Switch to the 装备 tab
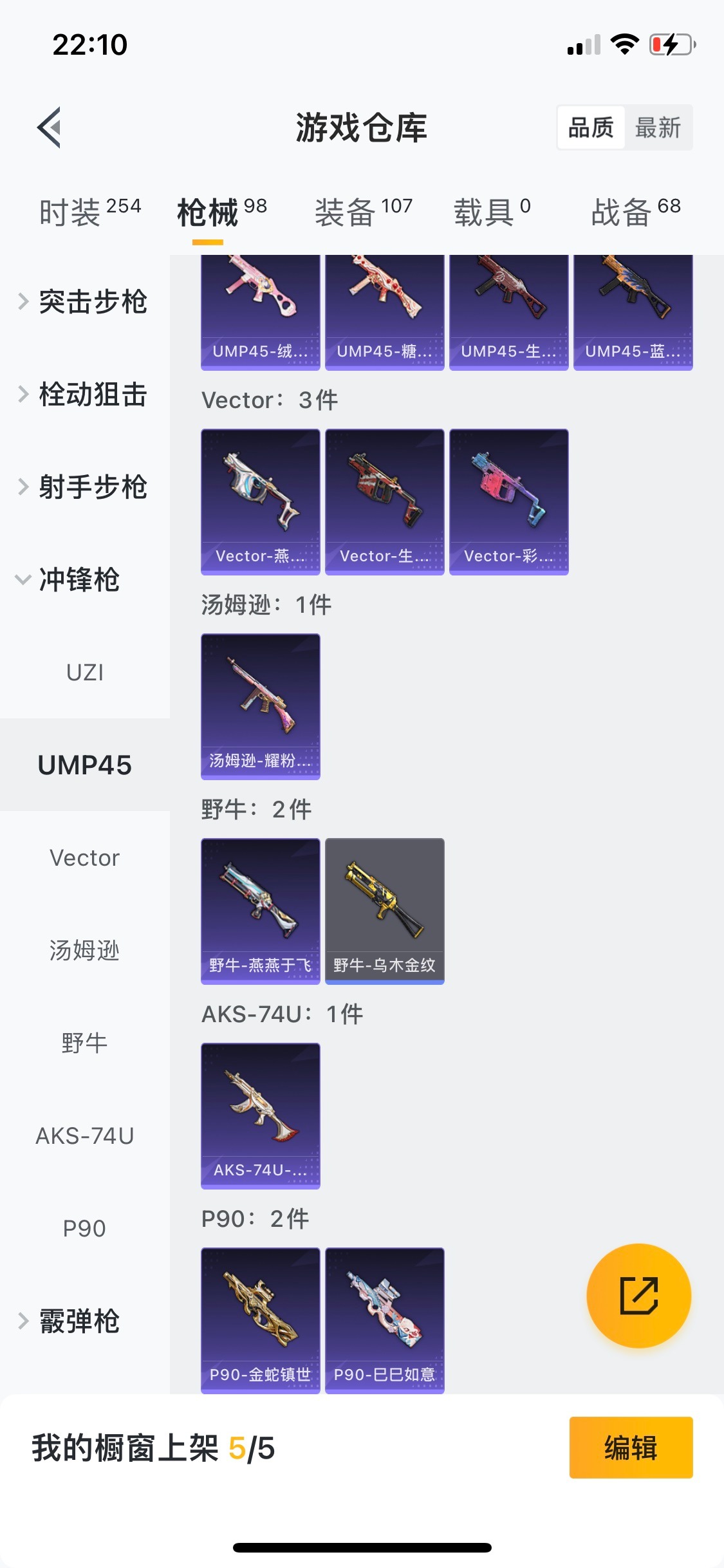This screenshot has width=724, height=1568. [x=363, y=212]
